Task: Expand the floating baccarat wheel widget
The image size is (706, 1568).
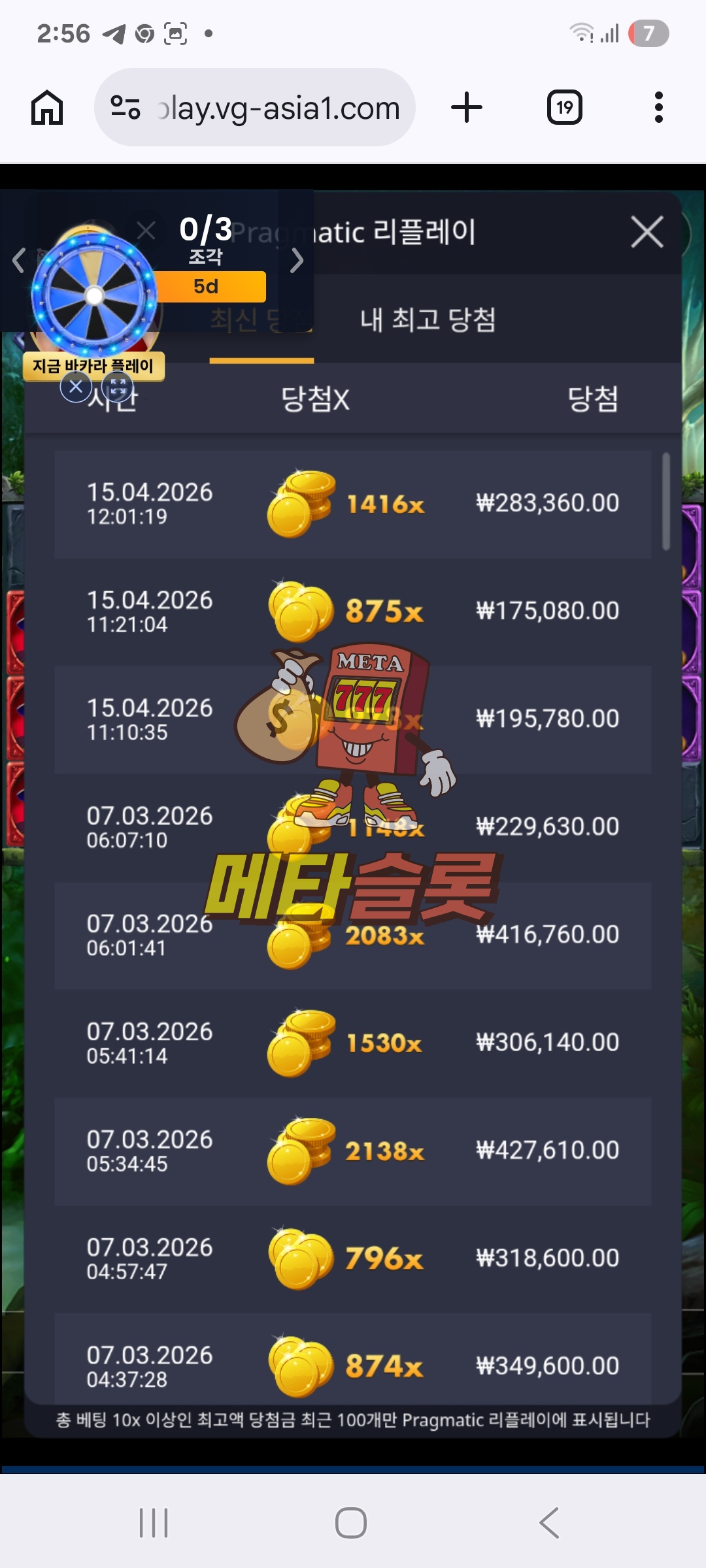Action: point(118,387)
